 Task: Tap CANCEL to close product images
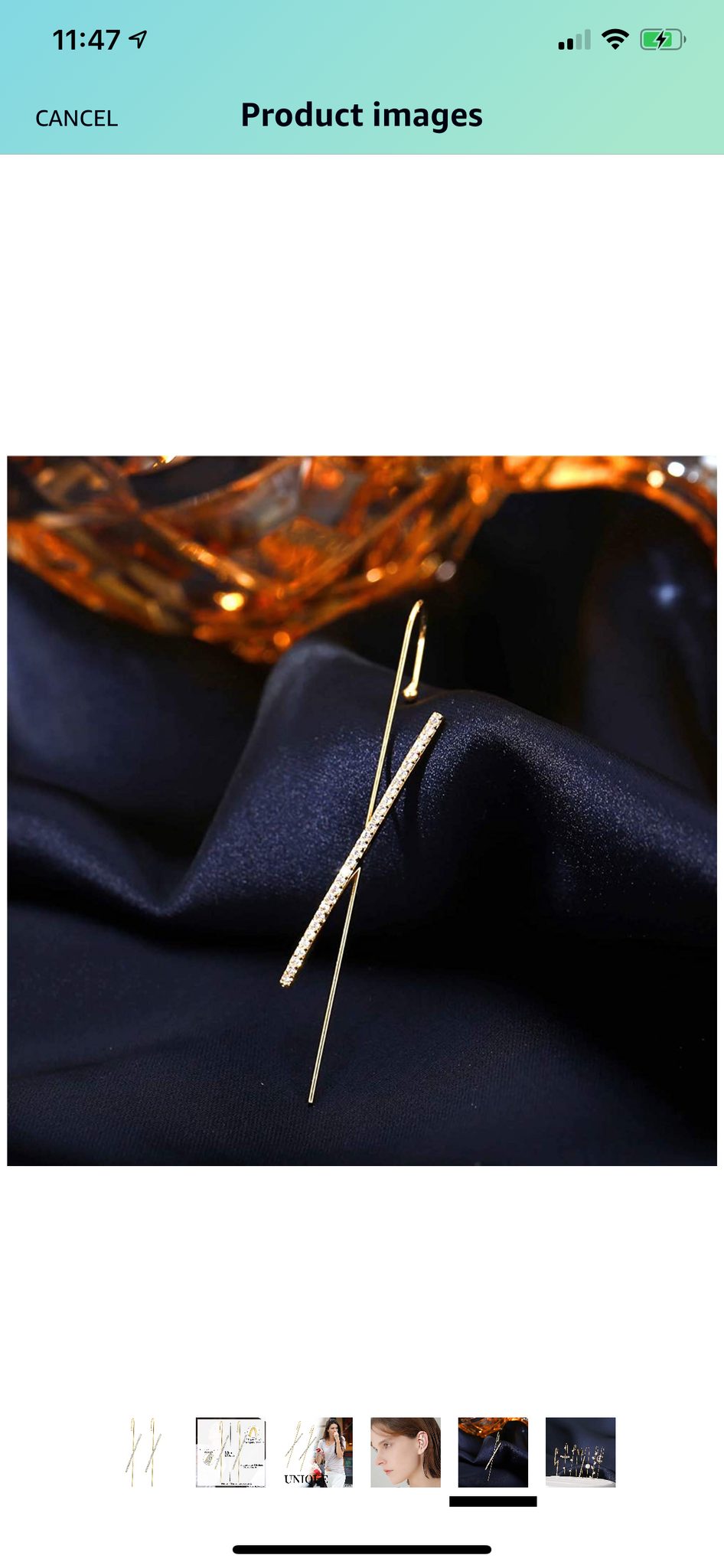click(x=77, y=119)
